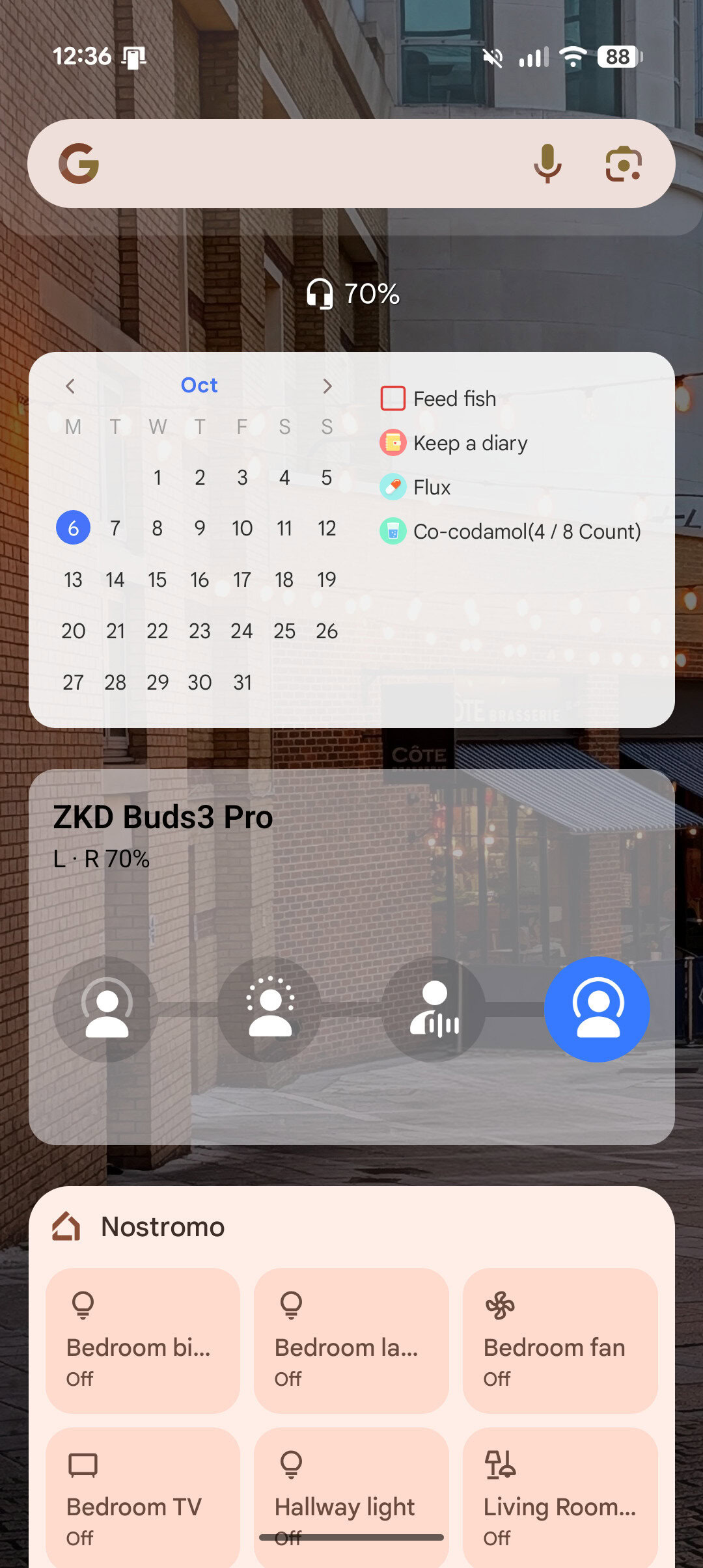Turn on the Bedroom fan
703x1568 pixels.
tap(560, 1340)
